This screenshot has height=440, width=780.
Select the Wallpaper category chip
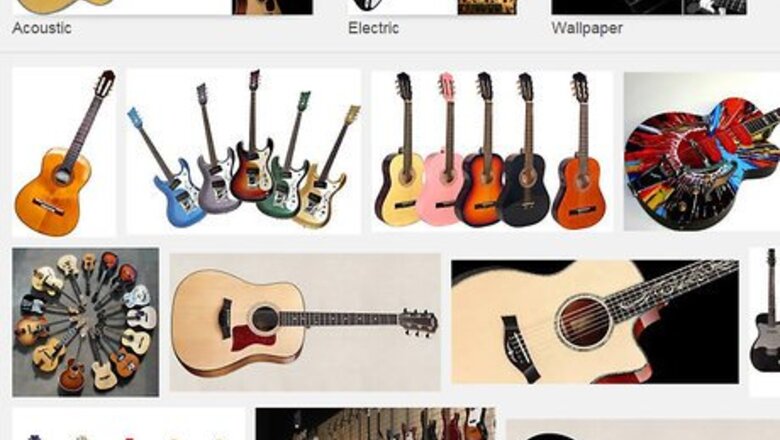click(587, 28)
